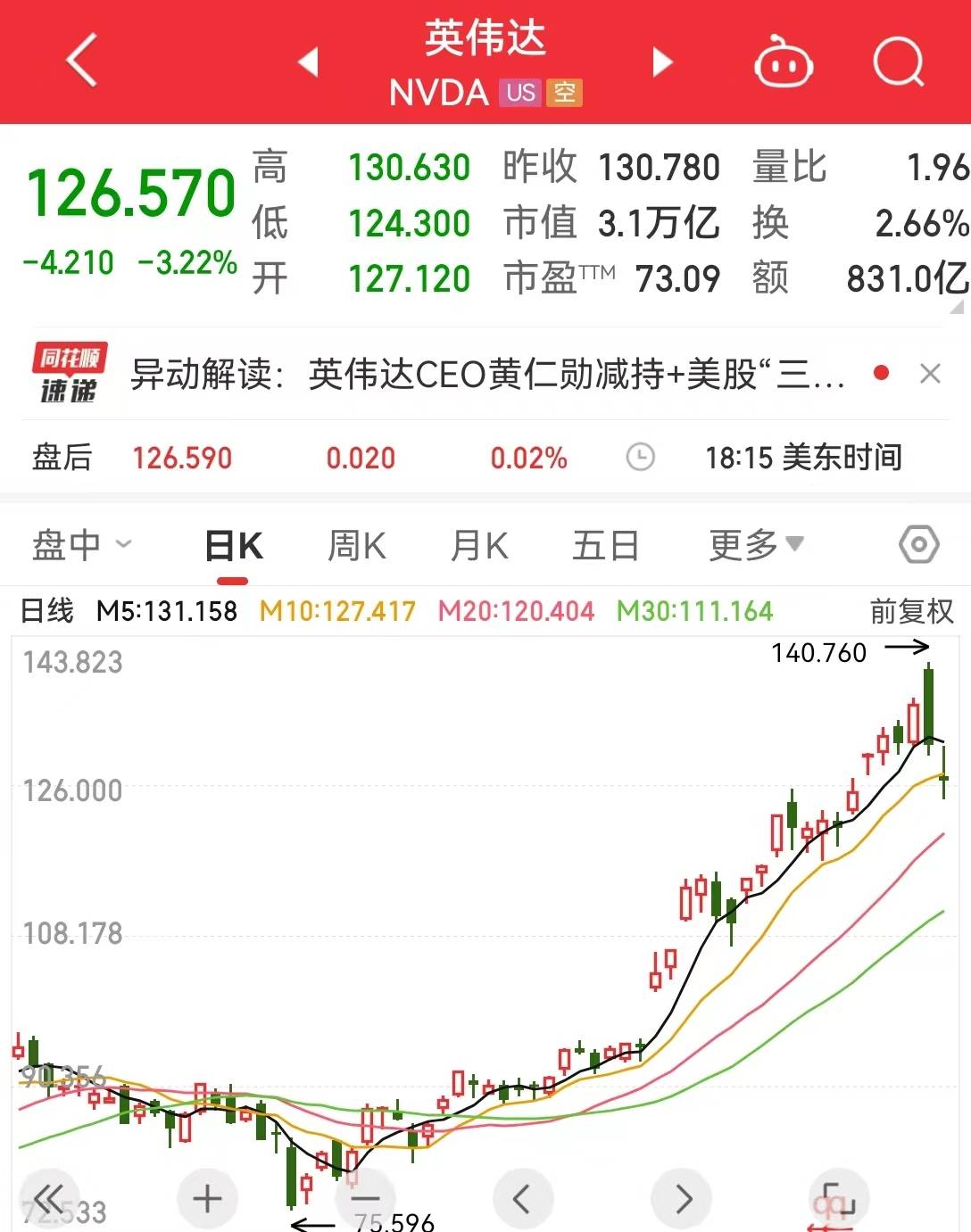Open the 前复权 adjustment selector

click(912, 612)
